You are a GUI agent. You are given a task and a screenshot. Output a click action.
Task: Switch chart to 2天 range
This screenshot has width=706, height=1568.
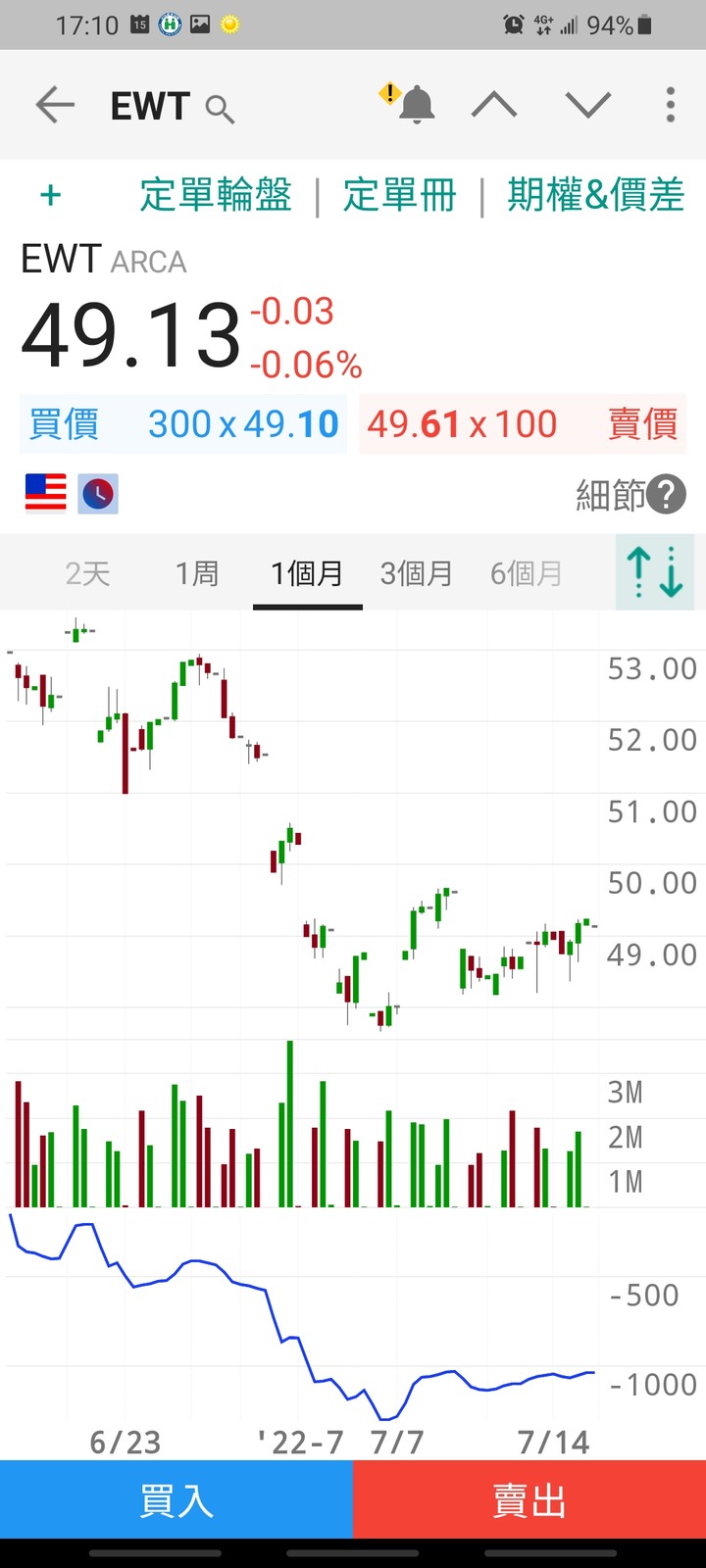(87, 573)
